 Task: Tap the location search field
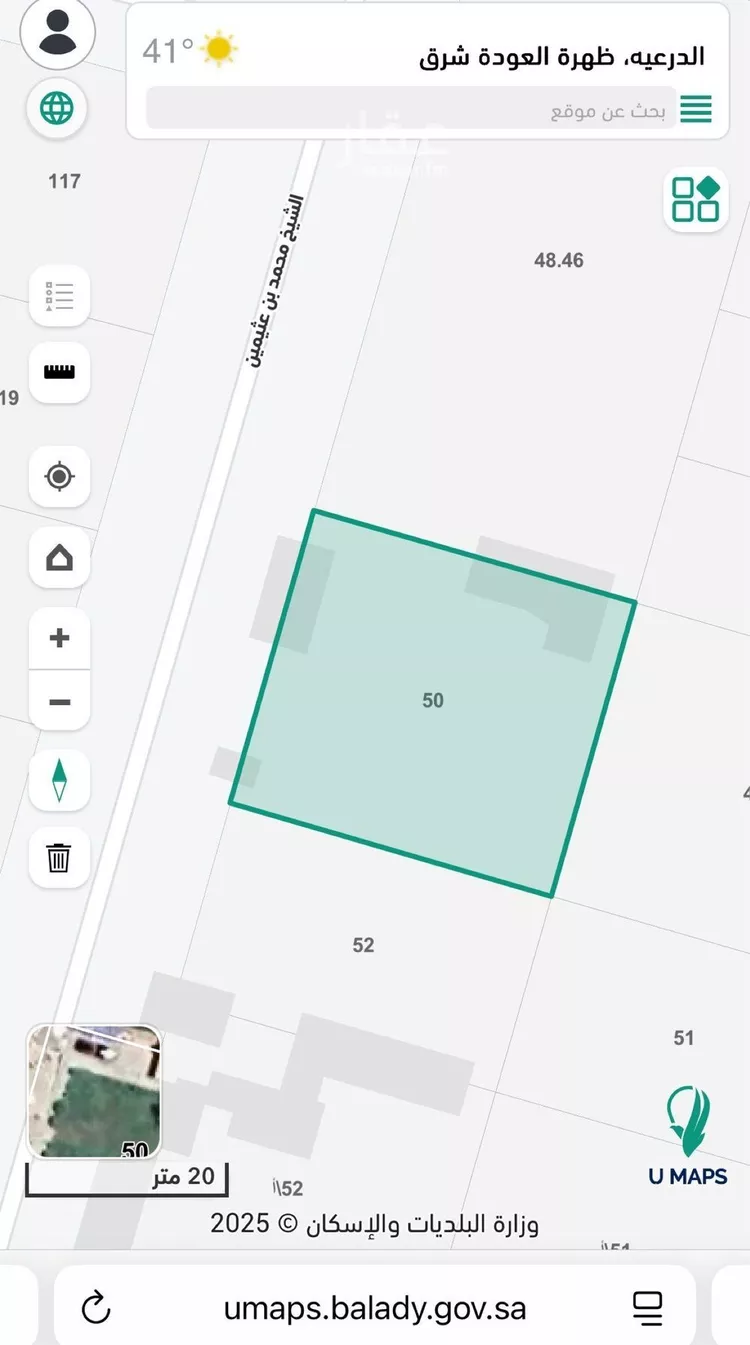tap(410, 109)
